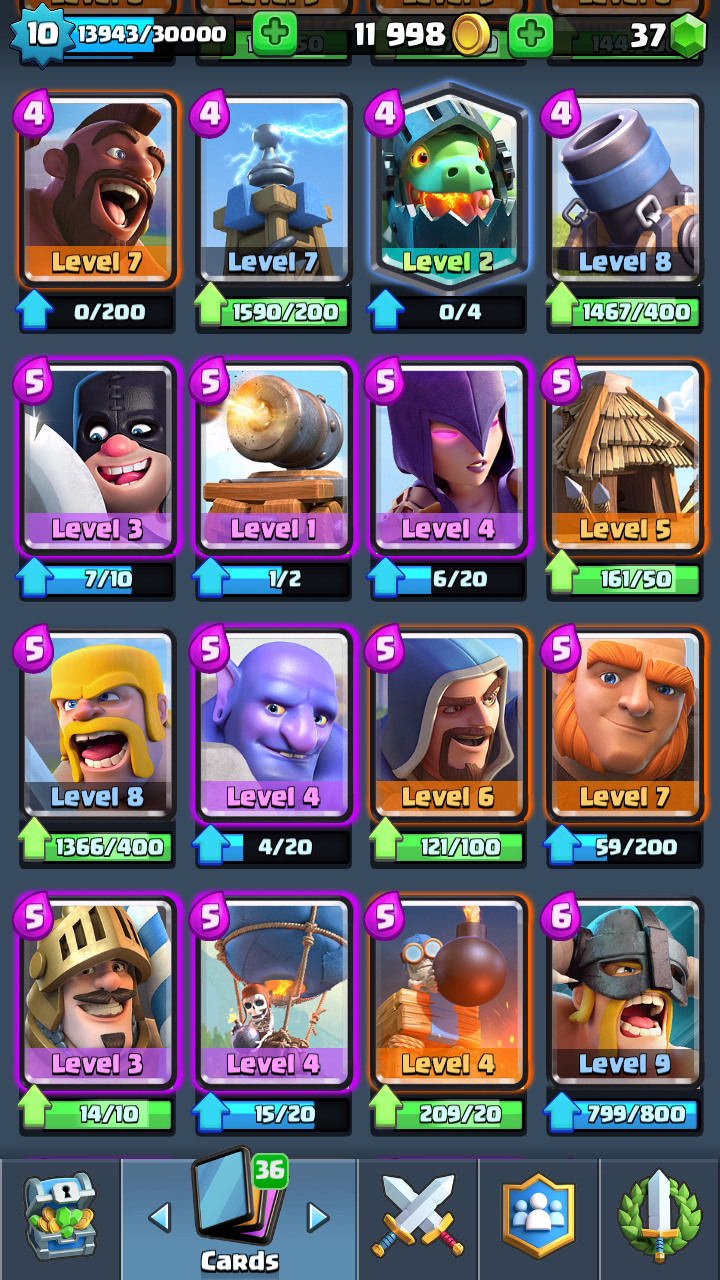Switch to the Shop chest tab
This screenshot has height=1280, width=720.
pos(60,1220)
